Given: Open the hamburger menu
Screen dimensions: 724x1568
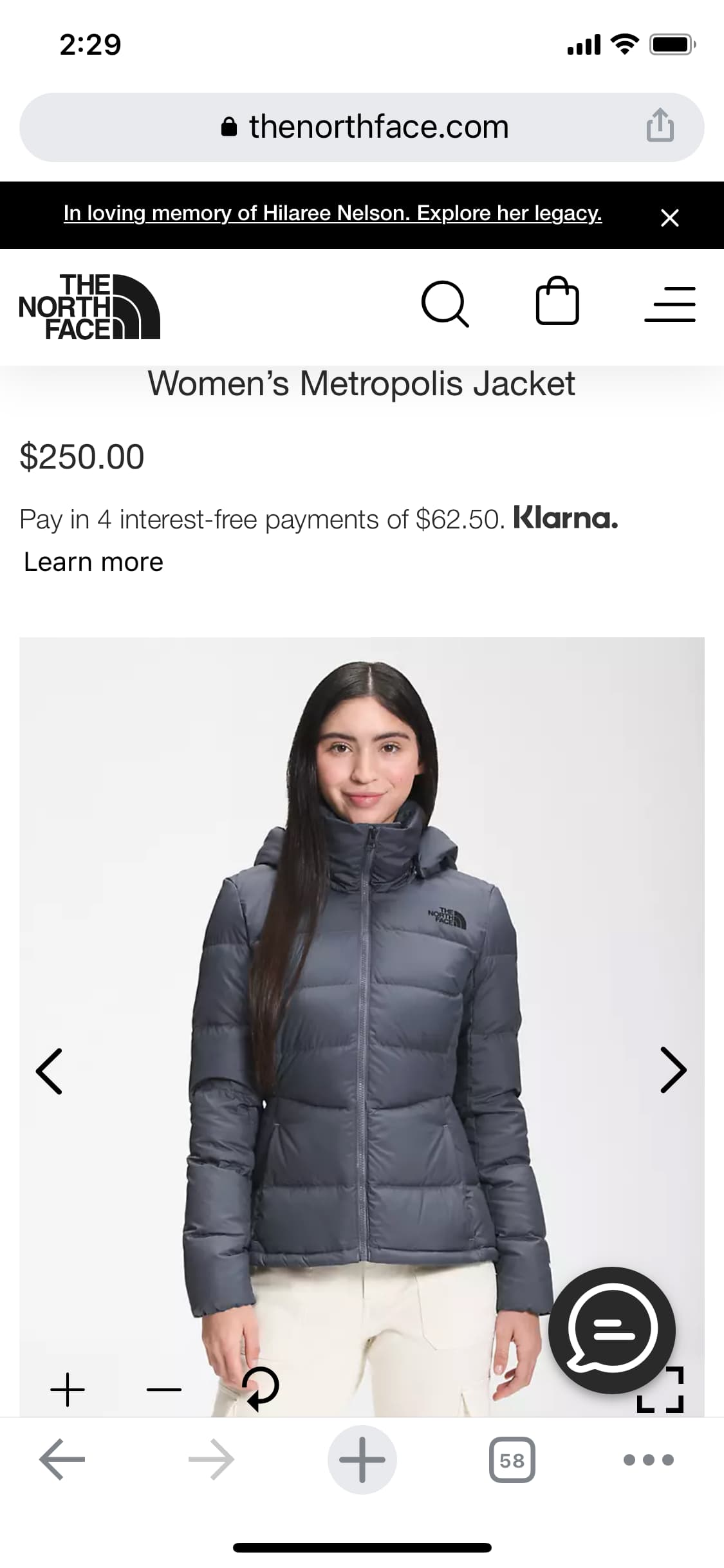Looking at the screenshot, I should pos(670,304).
